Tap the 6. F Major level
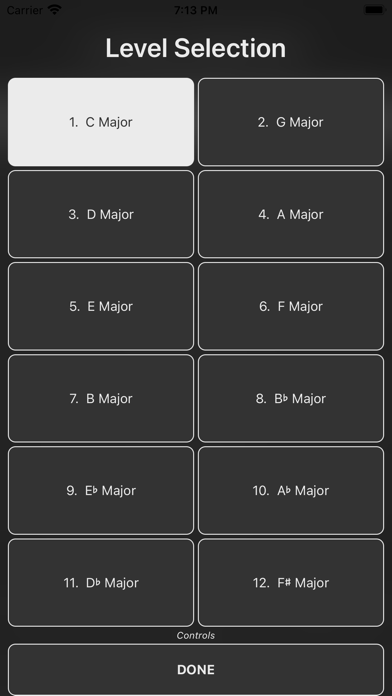Screen dimensions: 392x696 [x=291, y=306]
